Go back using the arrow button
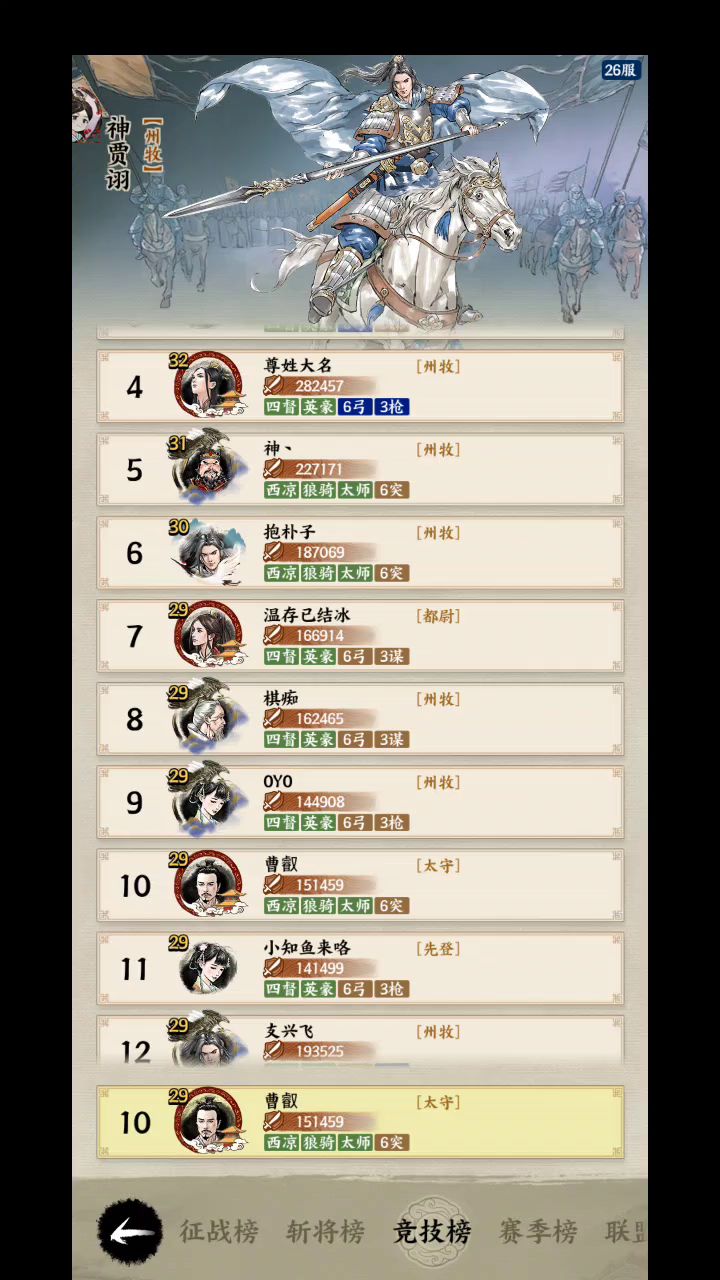This screenshot has width=720, height=1280. 130,1232
